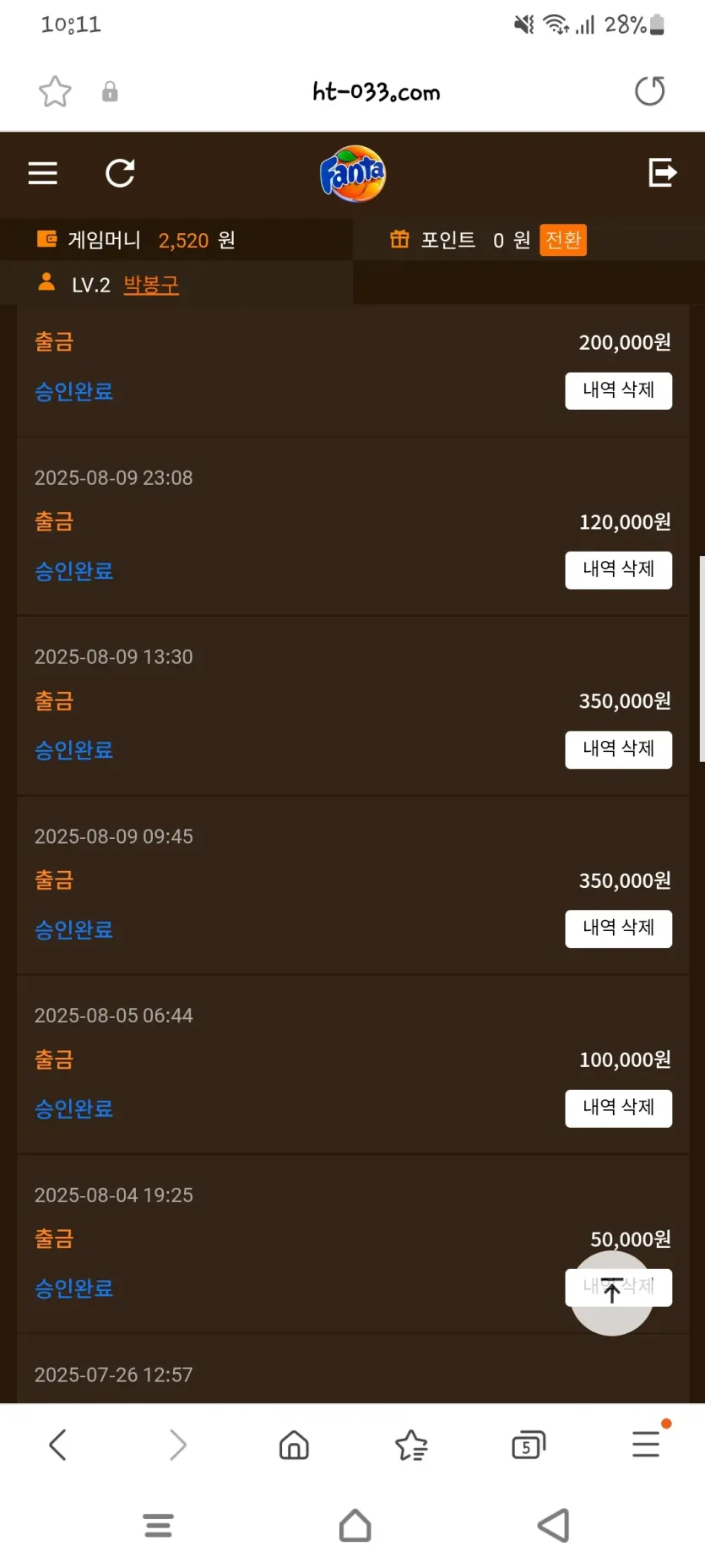
Task: Reload the page from the address bar
Action: [x=649, y=91]
